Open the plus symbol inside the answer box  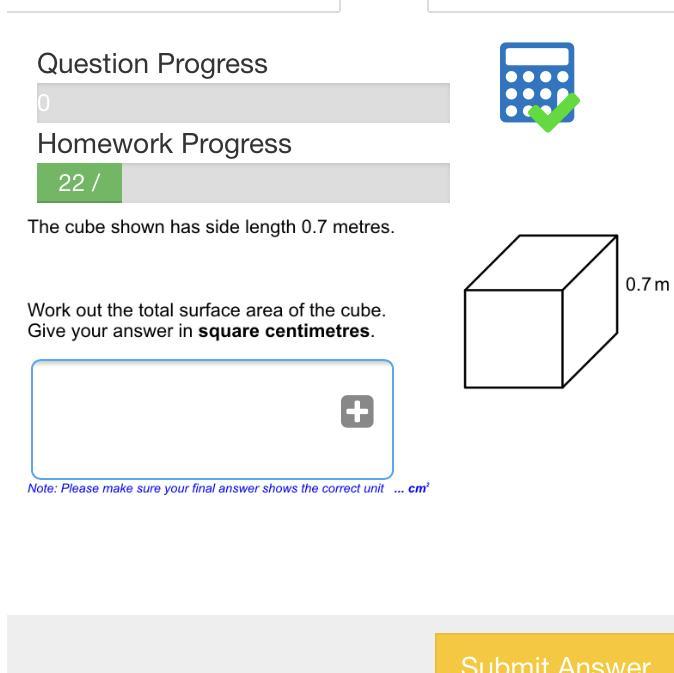point(357,412)
